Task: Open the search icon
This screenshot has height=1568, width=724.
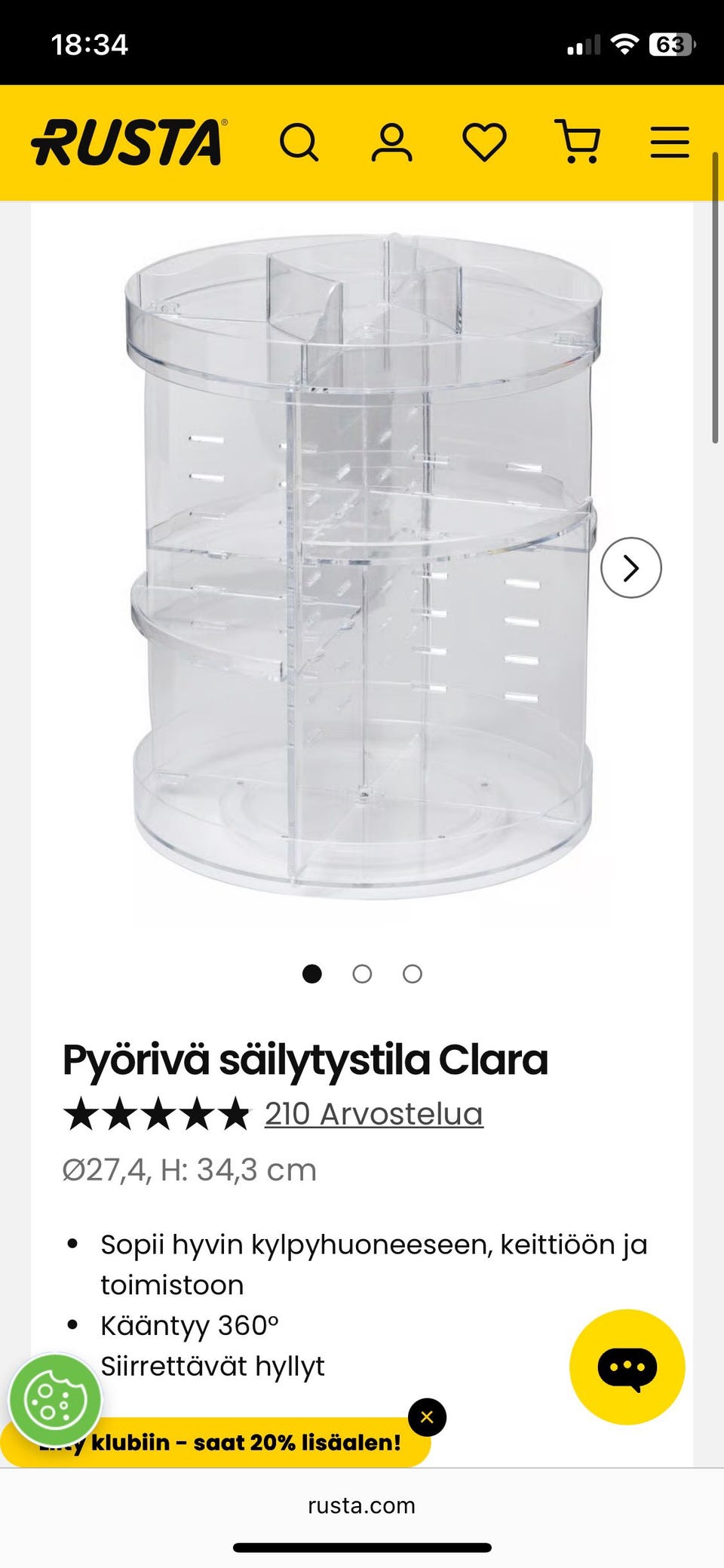Action: tap(300, 141)
